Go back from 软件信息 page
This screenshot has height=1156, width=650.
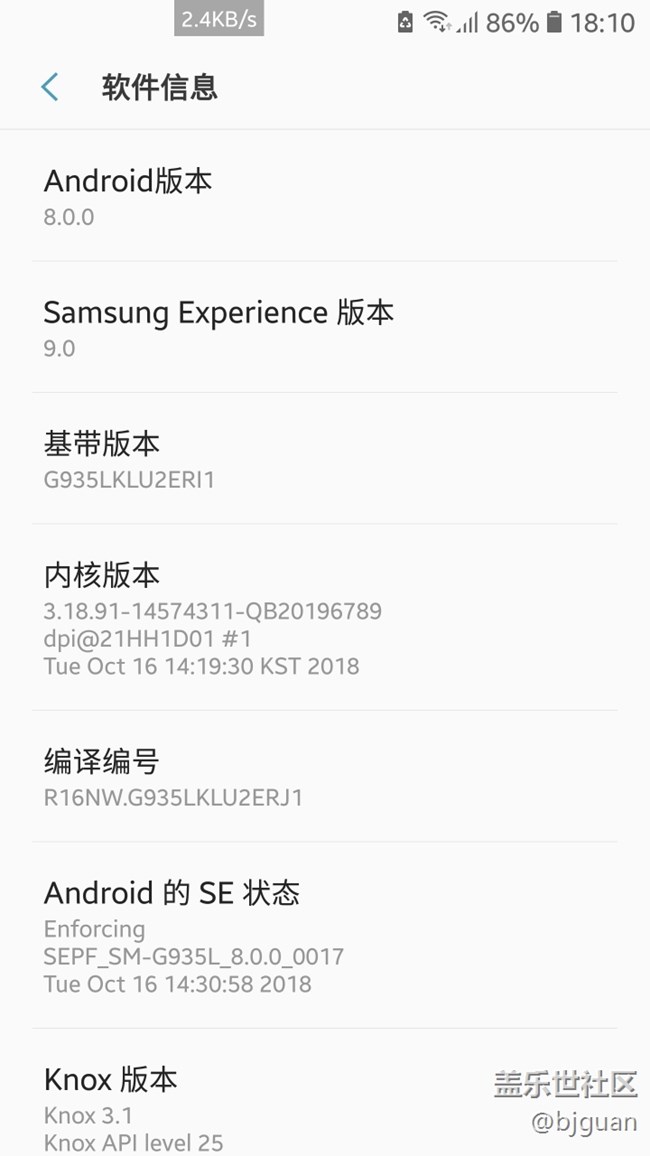coord(49,88)
